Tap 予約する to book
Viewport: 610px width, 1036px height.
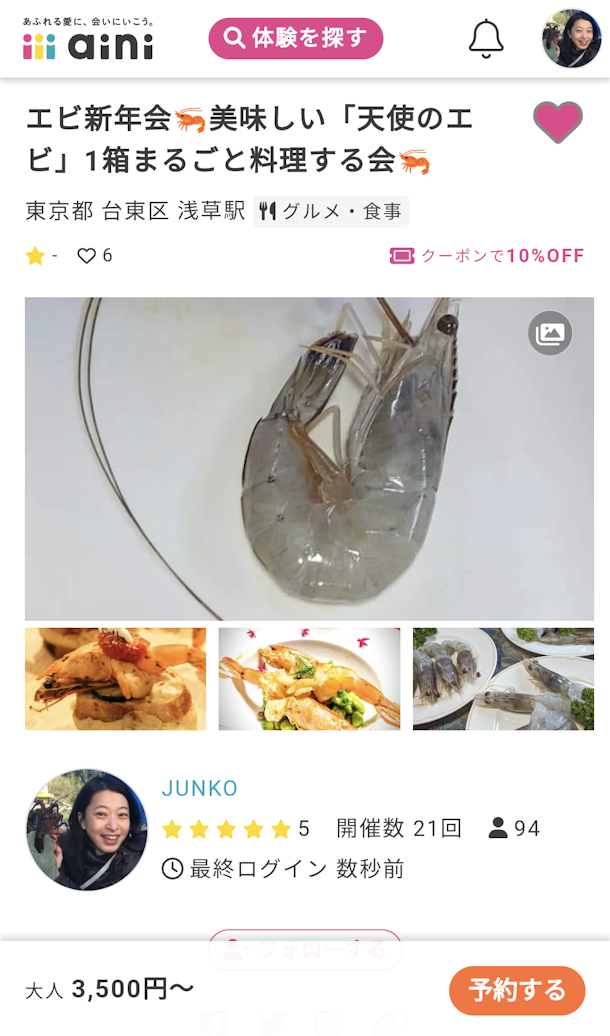(x=517, y=990)
